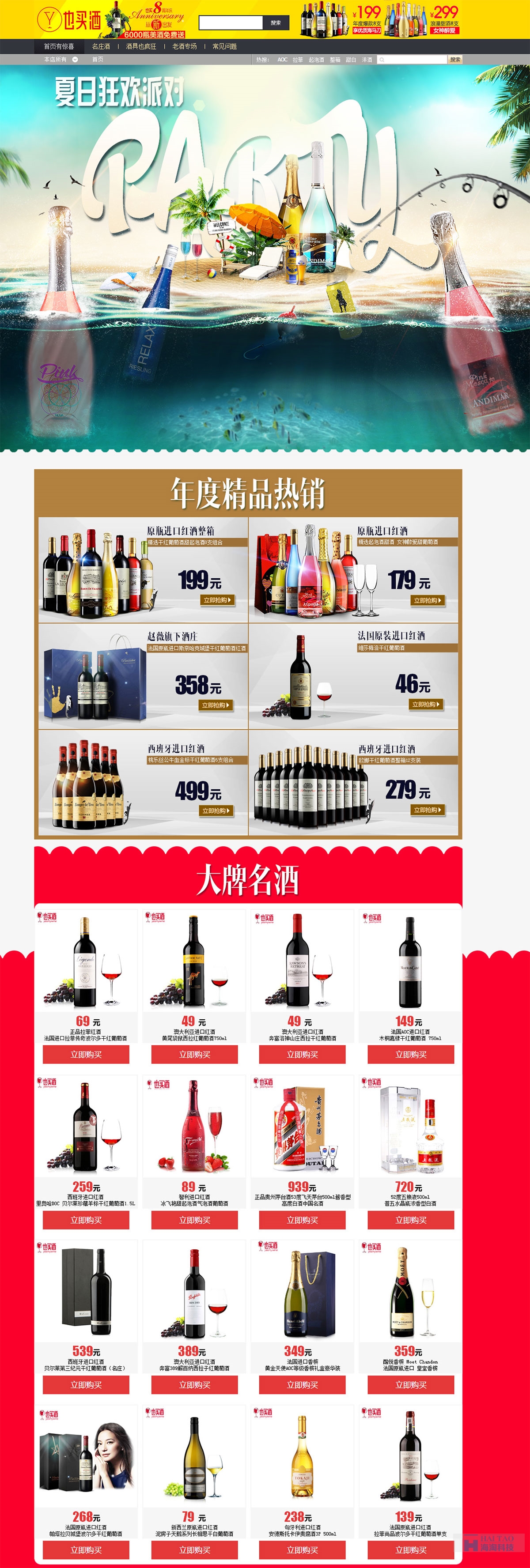Open the 常见问题 tab
Image resolution: width=530 pixels, height=1568 pixels.
click(x=224, y=46)
